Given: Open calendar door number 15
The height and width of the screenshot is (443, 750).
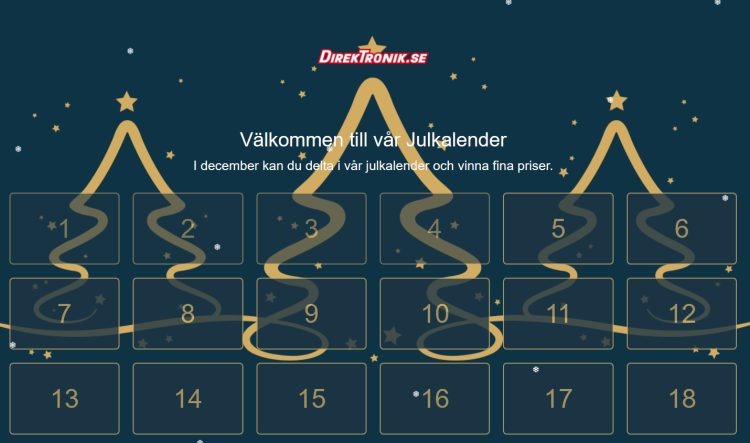Looking at the screenshot, I should point(311,398).
